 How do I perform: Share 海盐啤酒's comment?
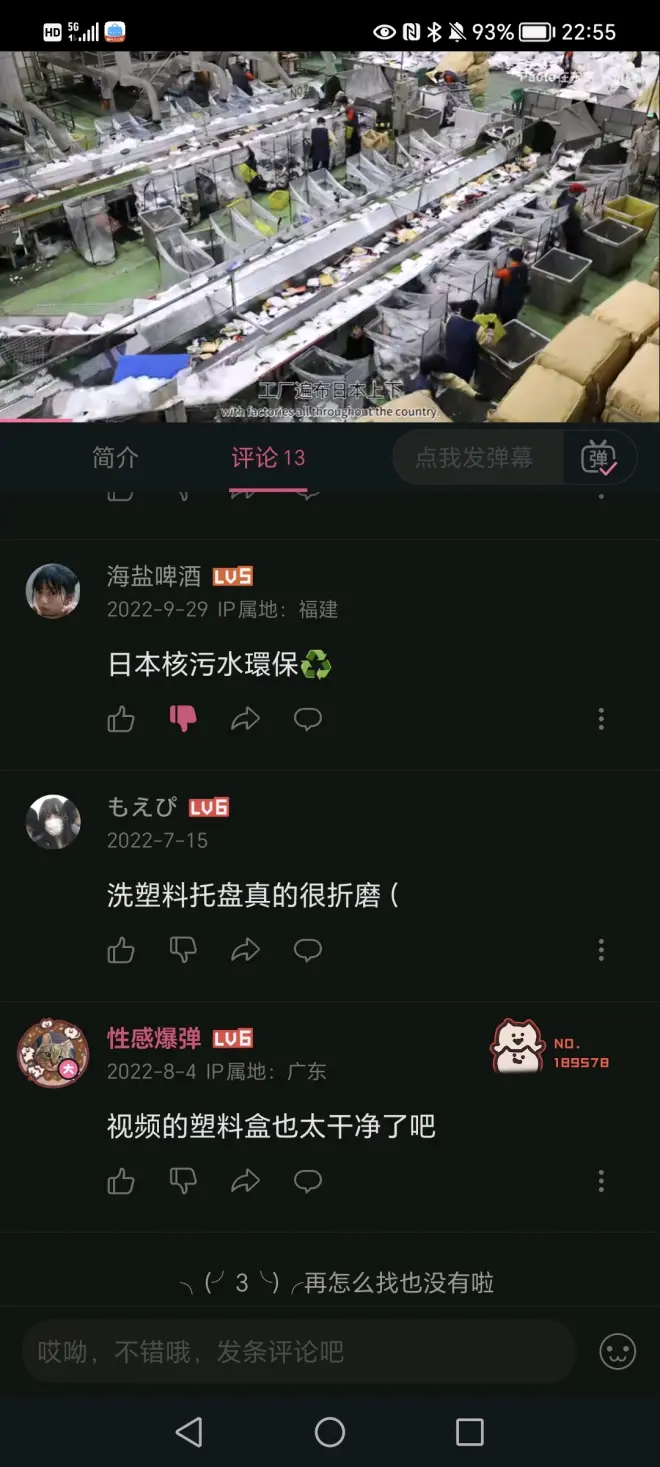(245, 719)
